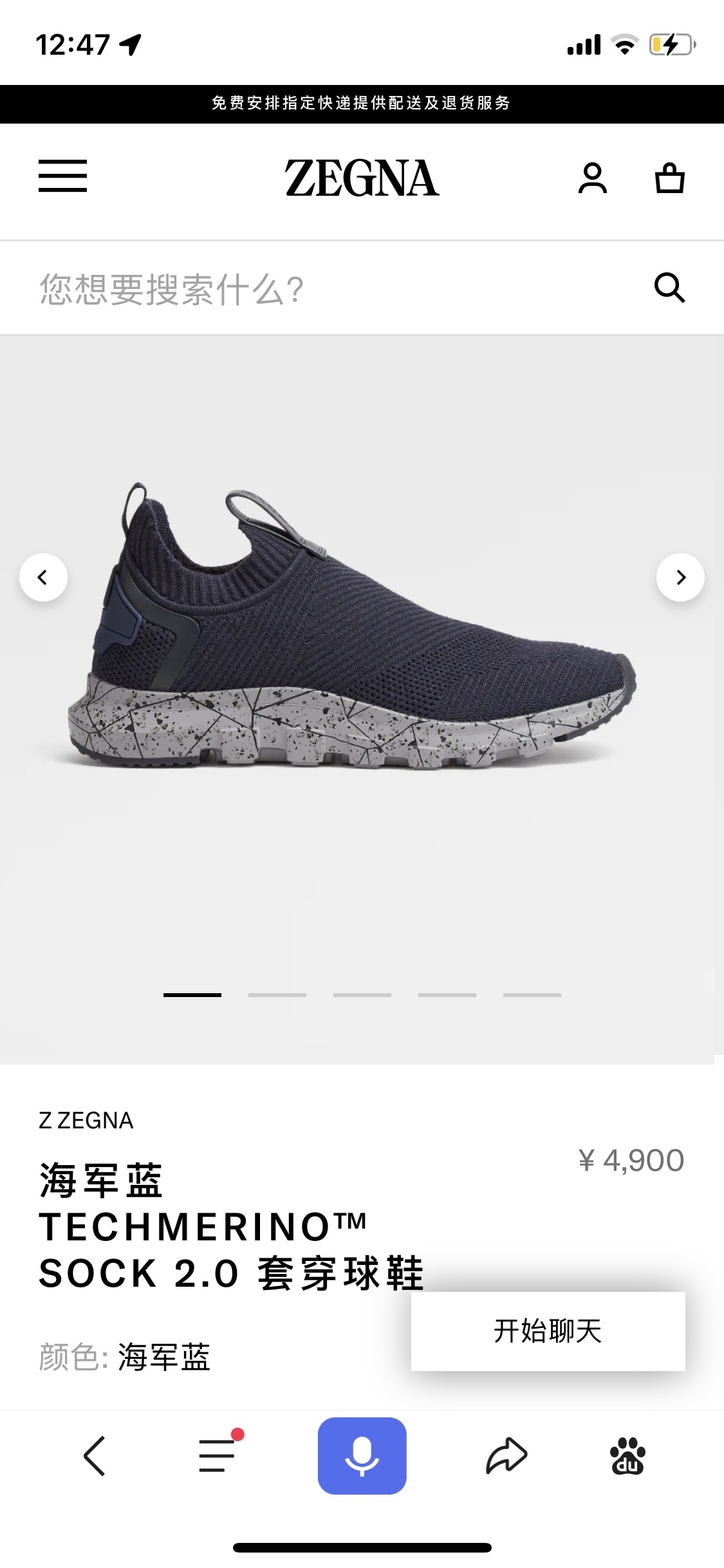The width and height of the screenshot is (724, 1568).
Task: Activate the voice search microphone
Action: coord(362,1456)
